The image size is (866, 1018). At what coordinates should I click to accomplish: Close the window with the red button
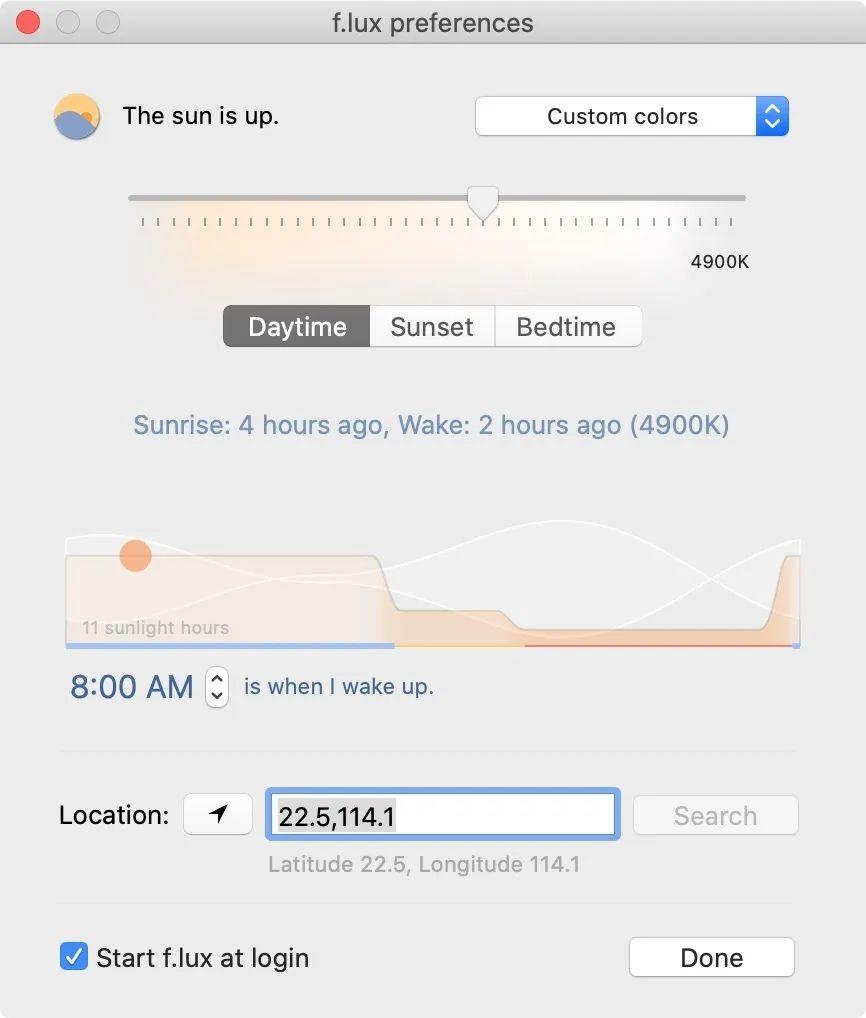[29, 22]
